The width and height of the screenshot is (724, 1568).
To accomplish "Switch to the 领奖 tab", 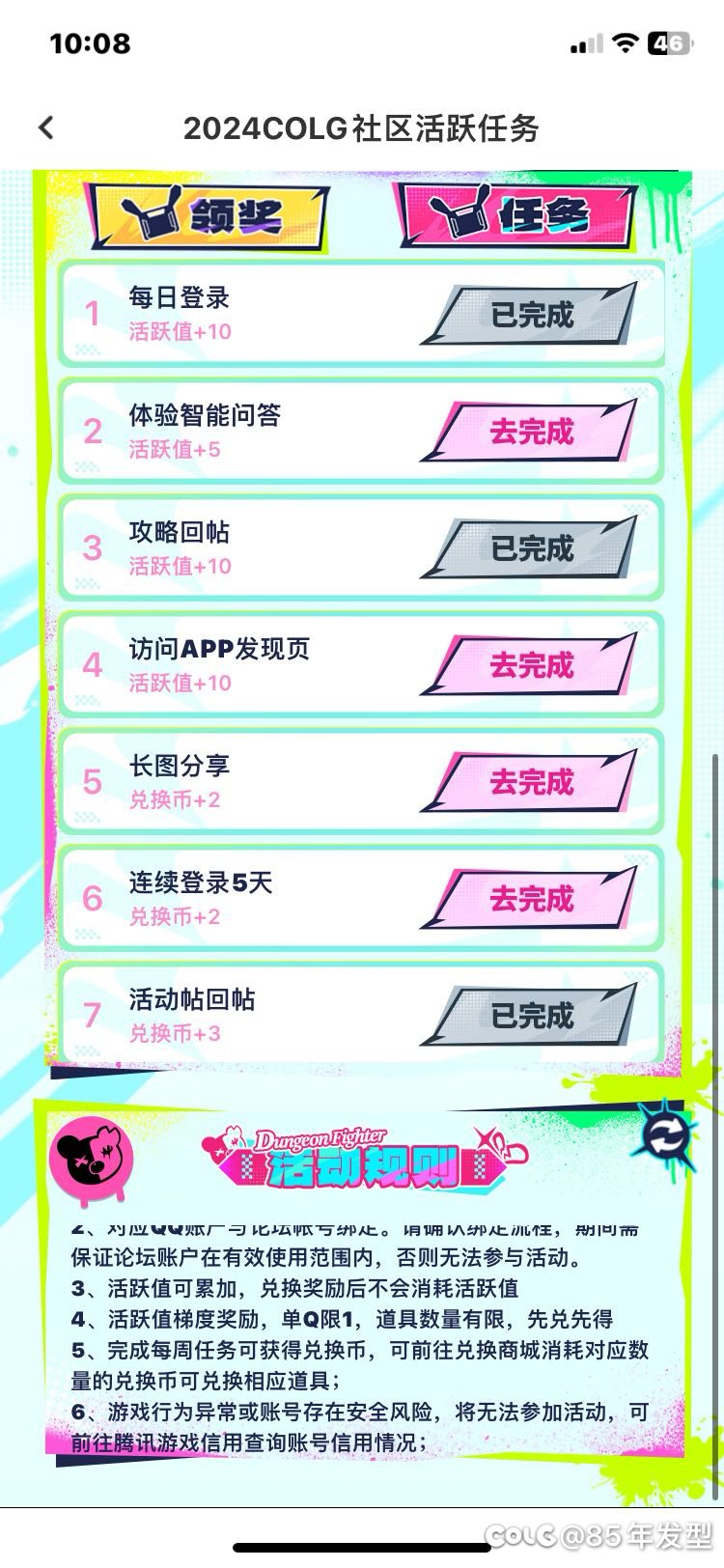I will tap(209, 214).
